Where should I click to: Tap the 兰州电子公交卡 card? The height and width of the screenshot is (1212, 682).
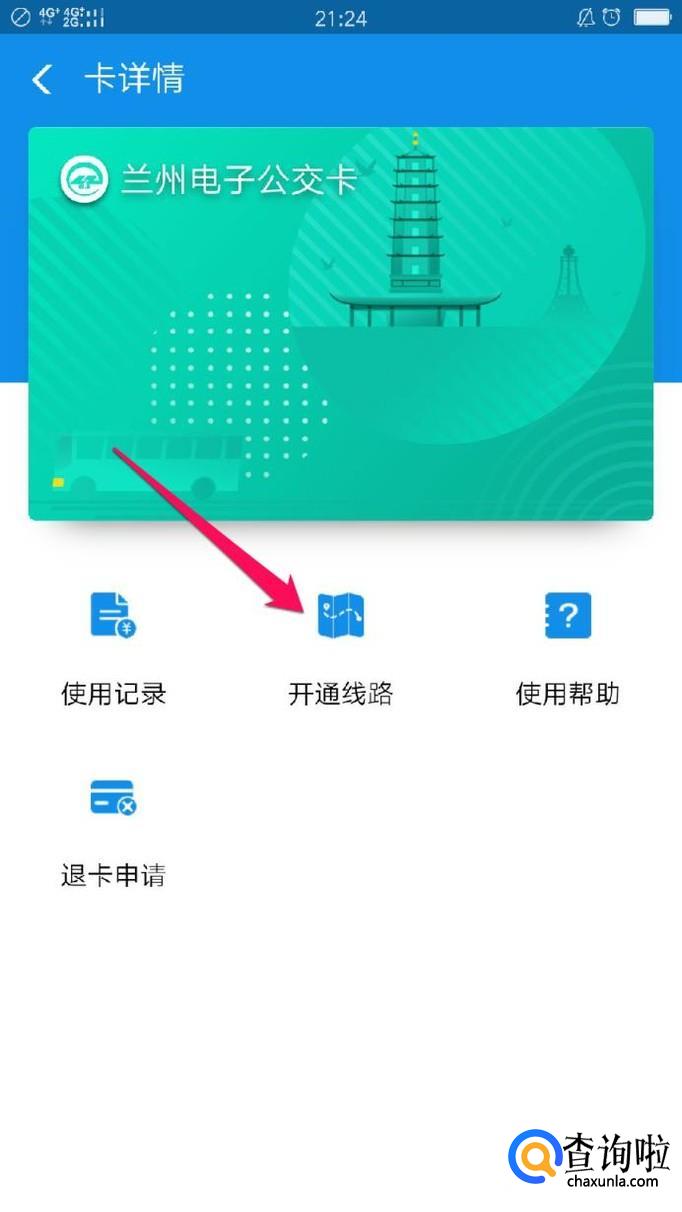[x=340, y=322]
